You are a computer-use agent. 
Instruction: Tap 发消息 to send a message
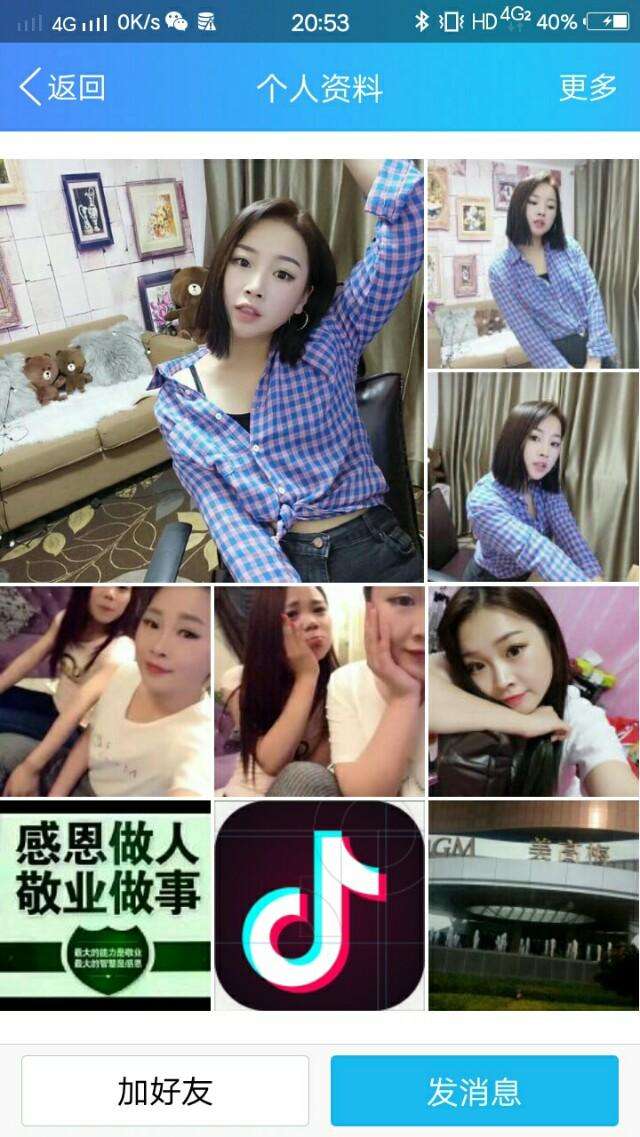point(474,1090)
